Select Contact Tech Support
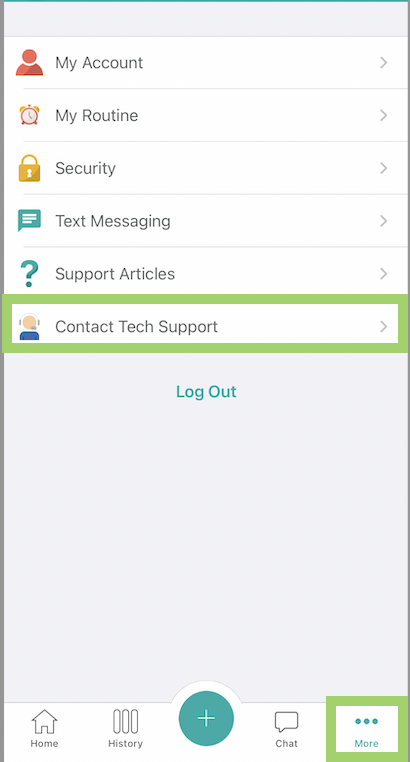Image resolution: width=410 pixels, height=762 pixels. pyautogui.click(x=205, y=326)
